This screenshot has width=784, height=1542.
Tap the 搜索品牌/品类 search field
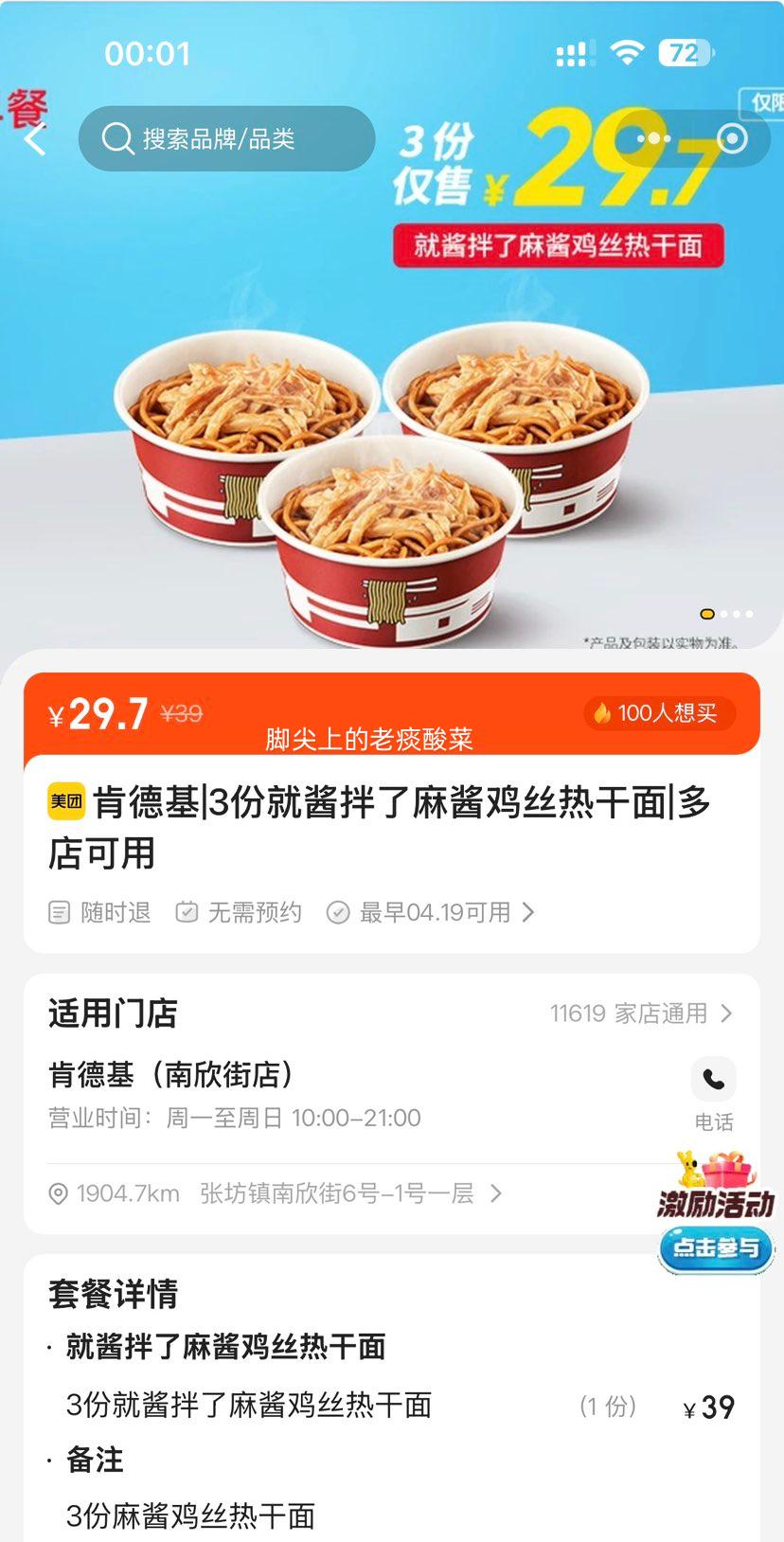[227, 139]
